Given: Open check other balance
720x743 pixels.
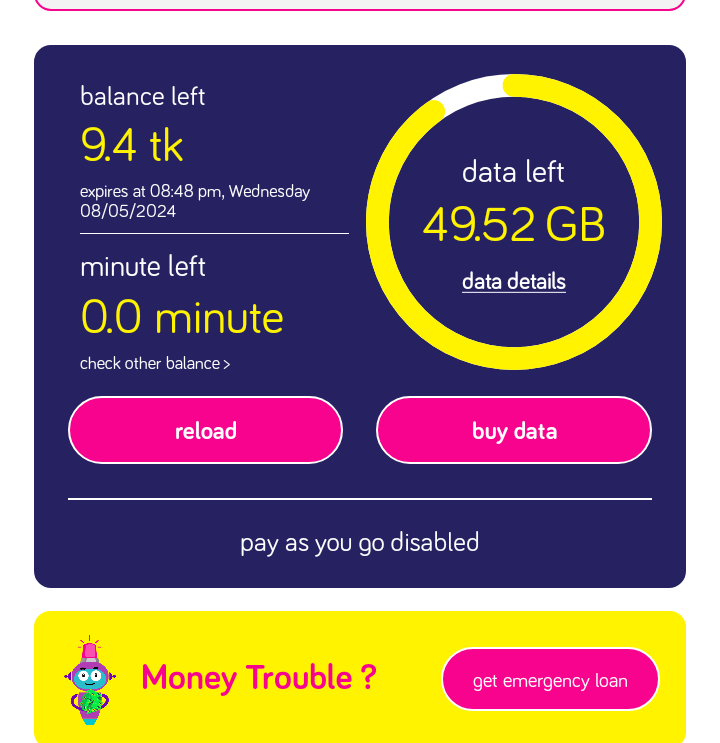Looking at the screenshot, I should tap(155, 363).
